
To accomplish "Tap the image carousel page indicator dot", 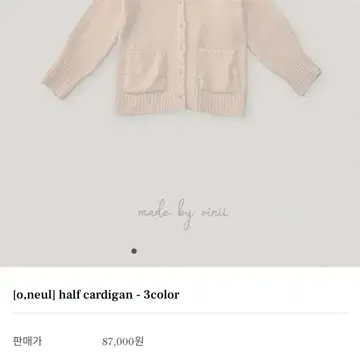I will click(x=134, y=251).
